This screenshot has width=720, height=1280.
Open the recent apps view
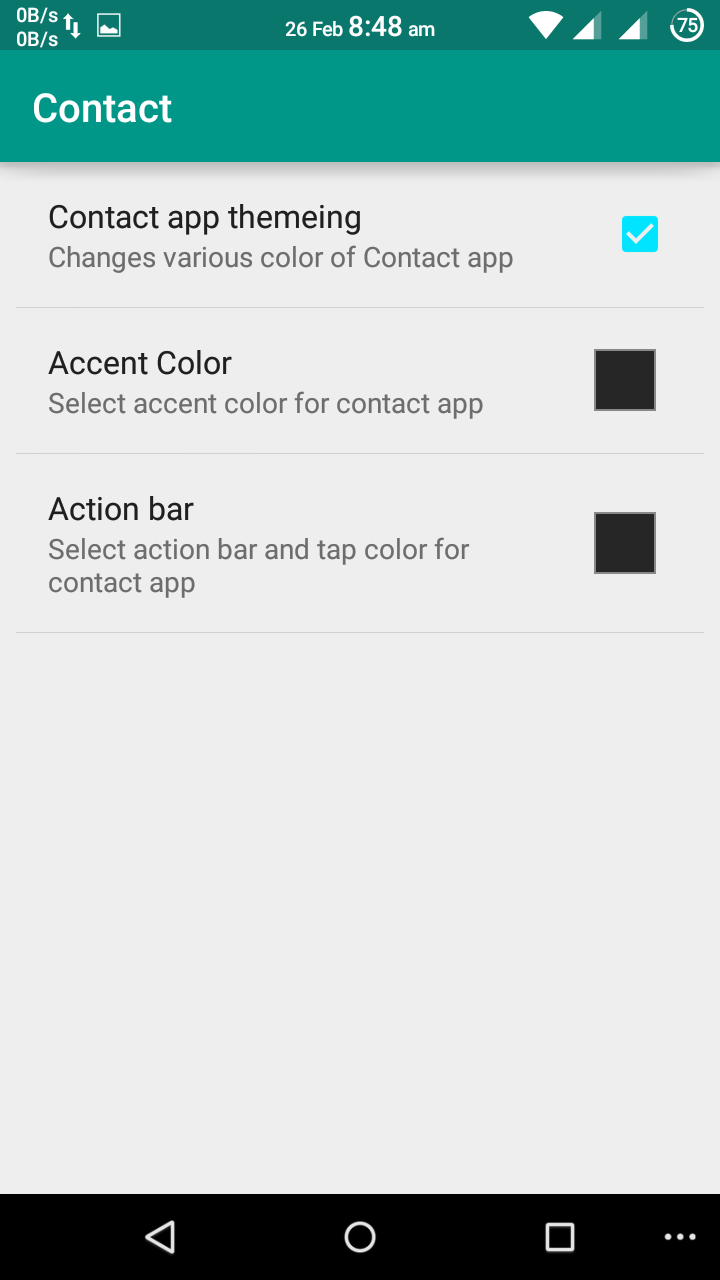pos(560,1237)
